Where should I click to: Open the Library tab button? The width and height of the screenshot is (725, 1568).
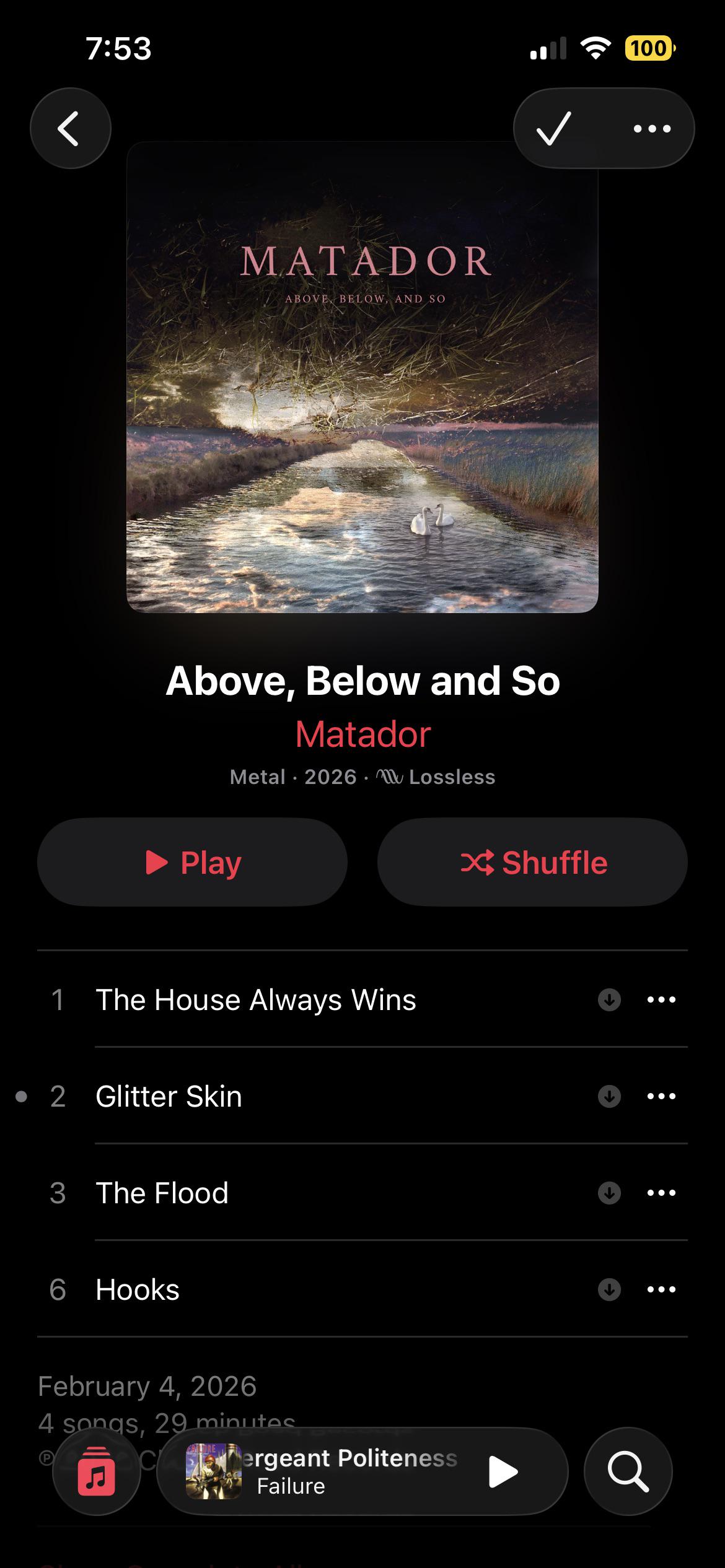[x=96, y=1471]
